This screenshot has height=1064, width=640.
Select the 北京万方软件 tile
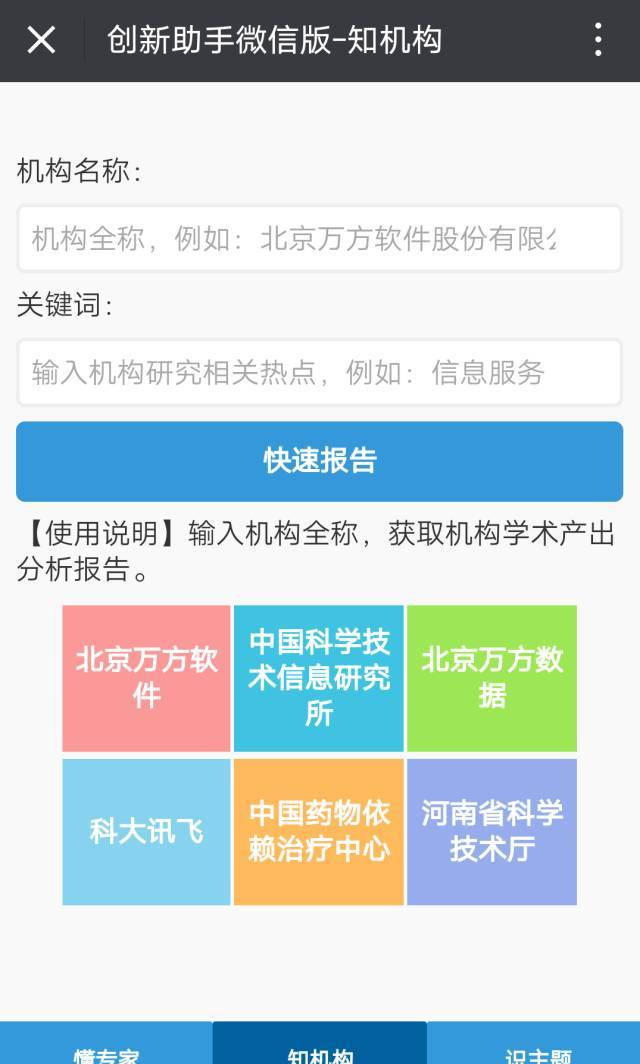(146, 678)
